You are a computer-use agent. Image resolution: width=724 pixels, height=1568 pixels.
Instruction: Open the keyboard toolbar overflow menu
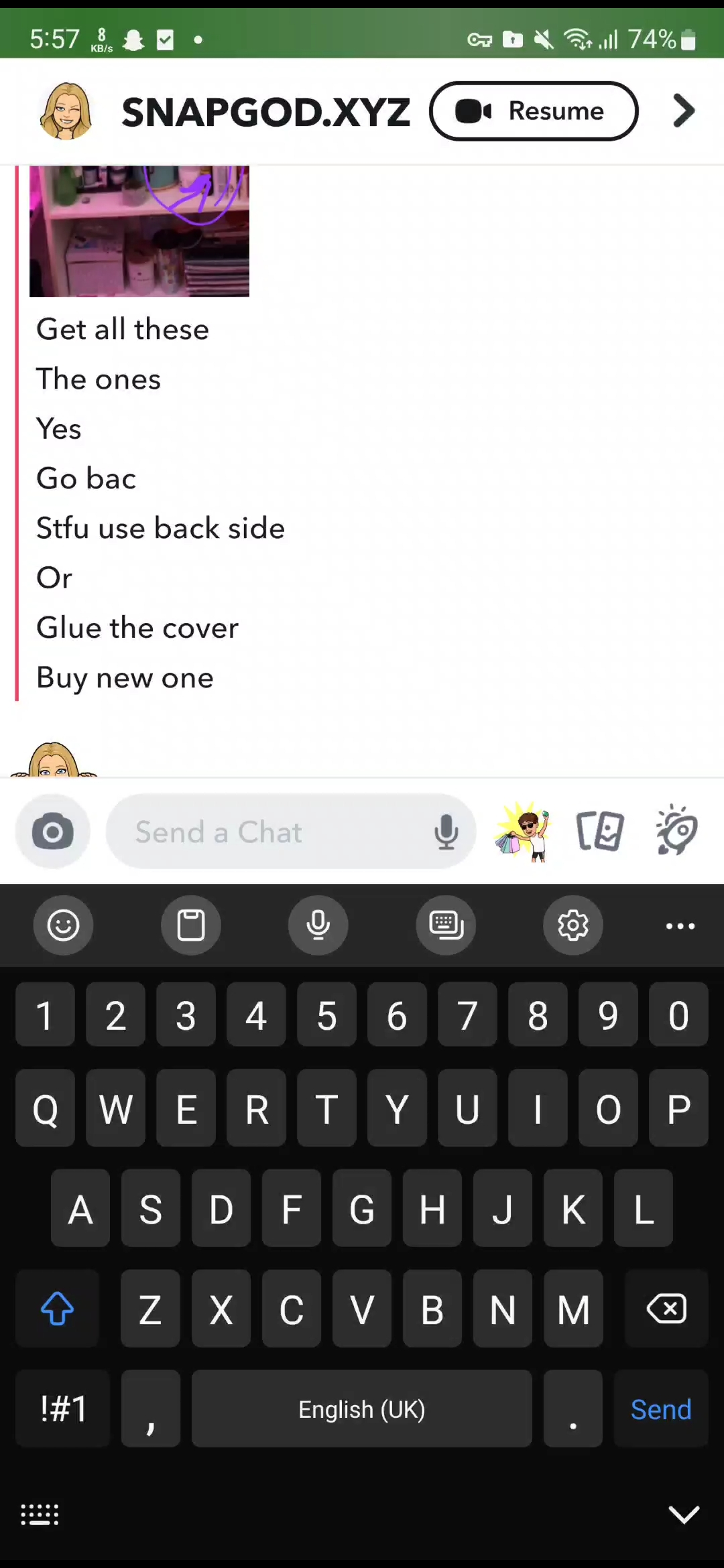coord(680,925)
